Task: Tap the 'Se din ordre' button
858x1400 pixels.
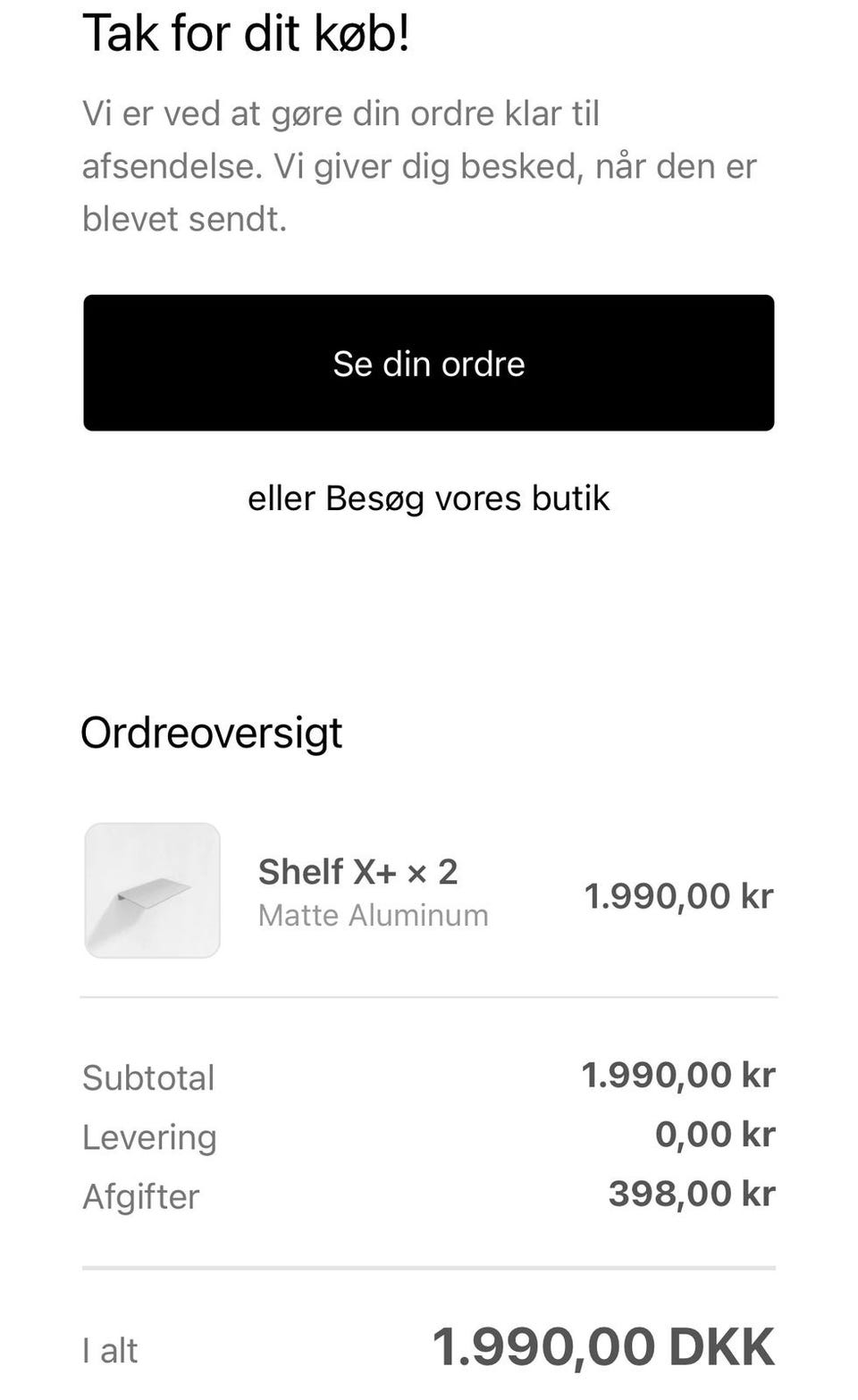Action: (429, 364)
